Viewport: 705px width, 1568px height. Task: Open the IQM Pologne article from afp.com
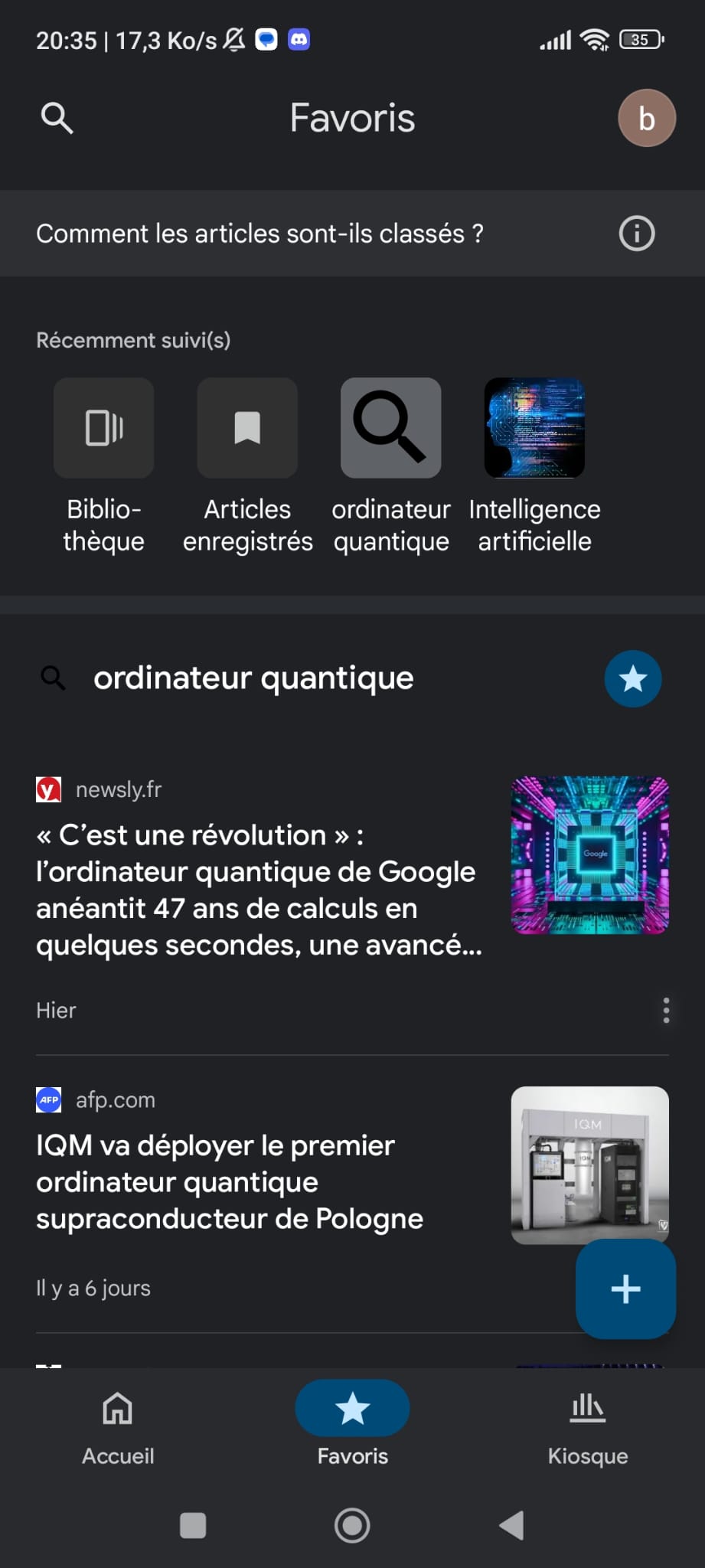pyautogui.click(x=229, y=1182)
